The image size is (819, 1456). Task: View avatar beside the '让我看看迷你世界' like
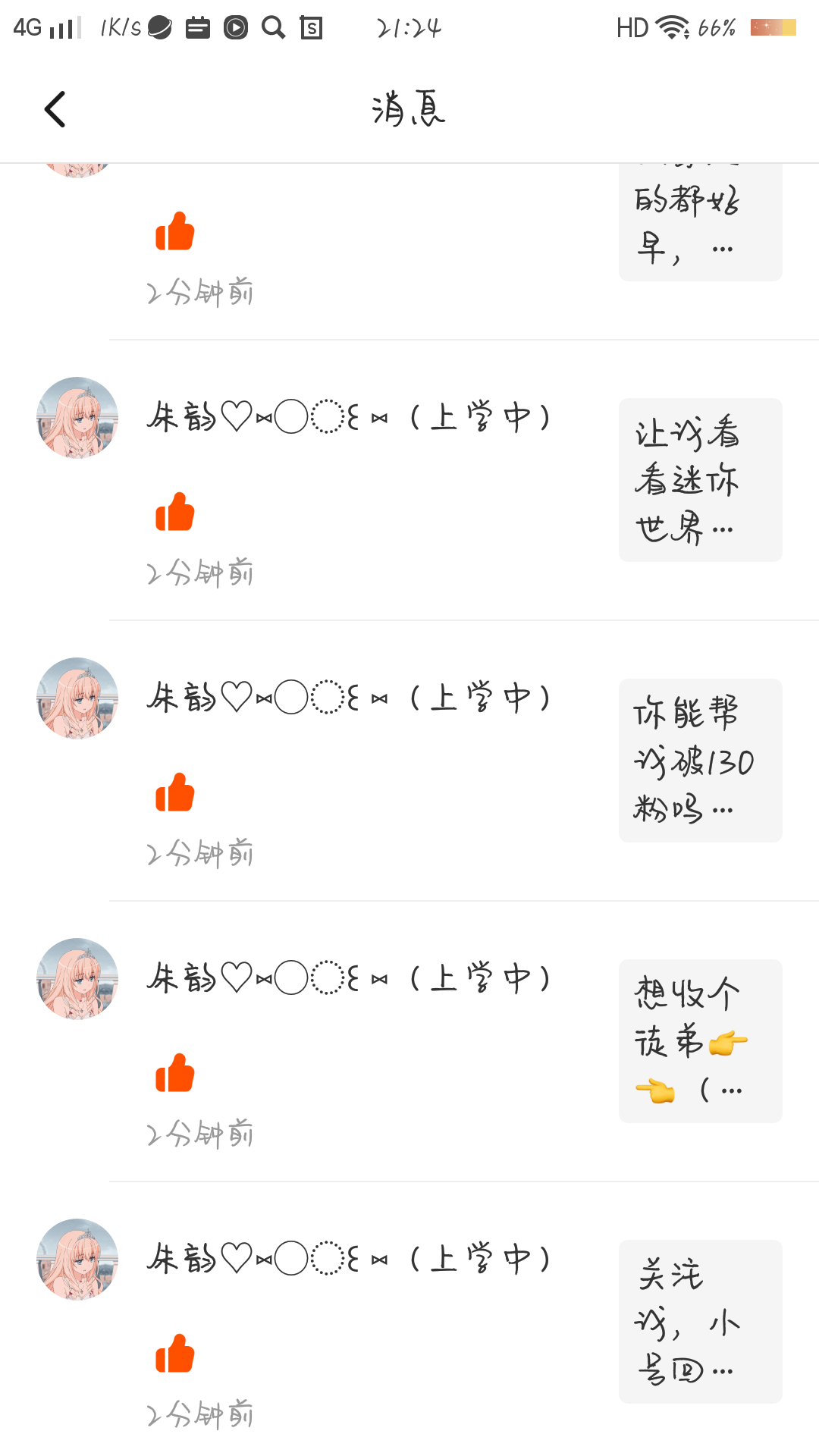point(77,418)
